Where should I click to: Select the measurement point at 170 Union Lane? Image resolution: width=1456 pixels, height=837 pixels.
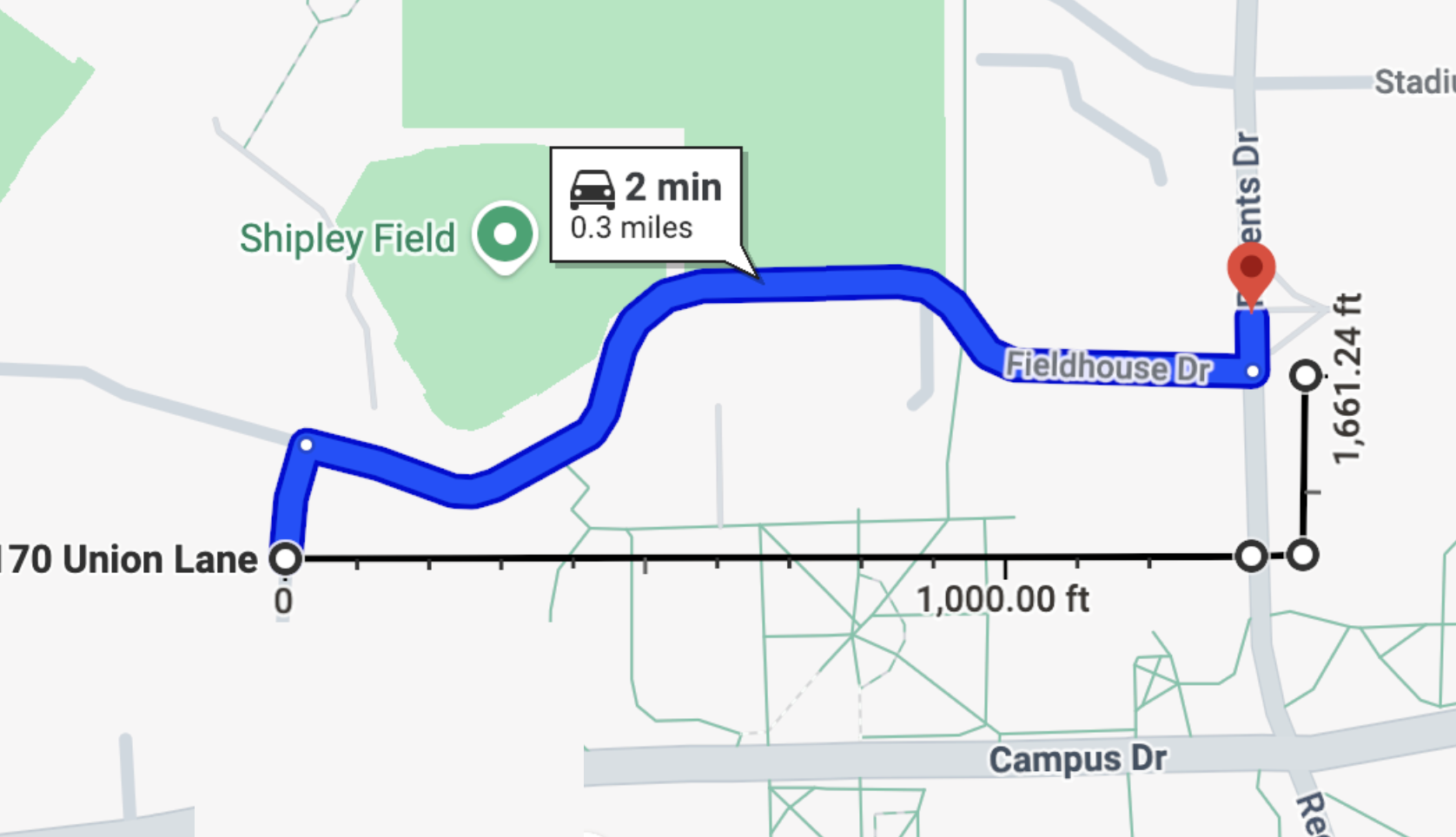[286, 558]
